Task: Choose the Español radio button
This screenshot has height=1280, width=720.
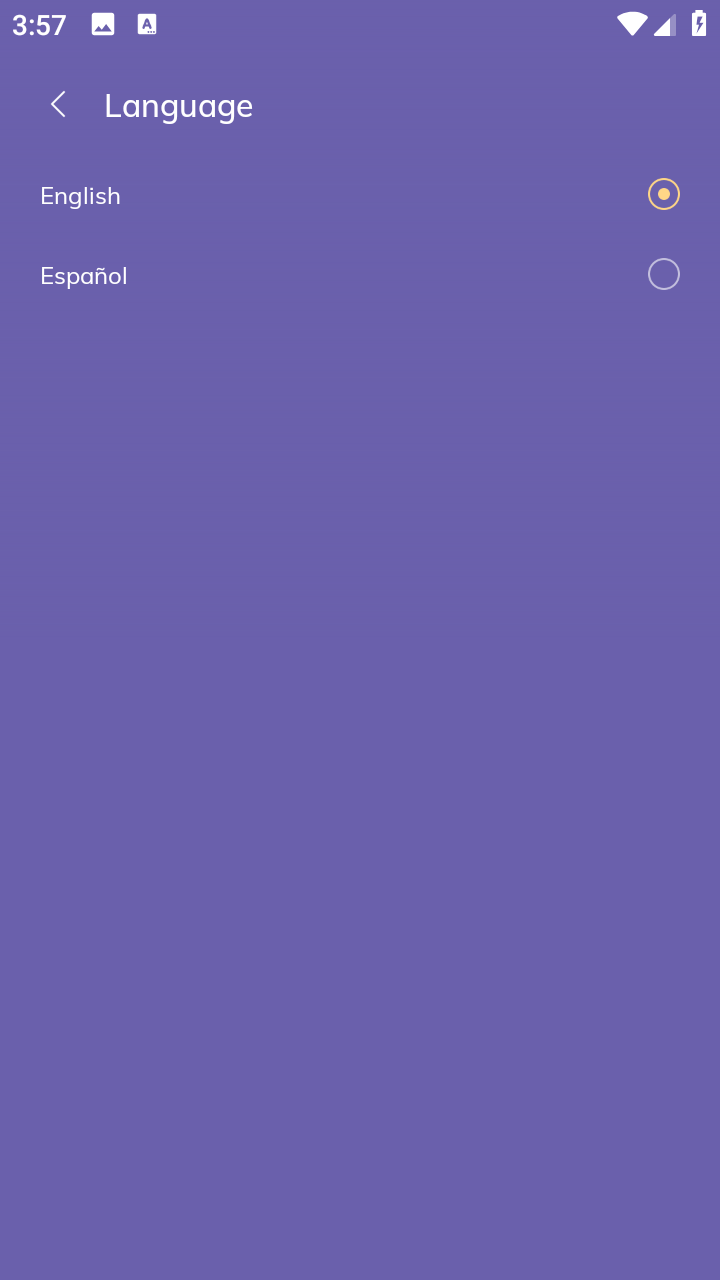Action: (664, 274)
